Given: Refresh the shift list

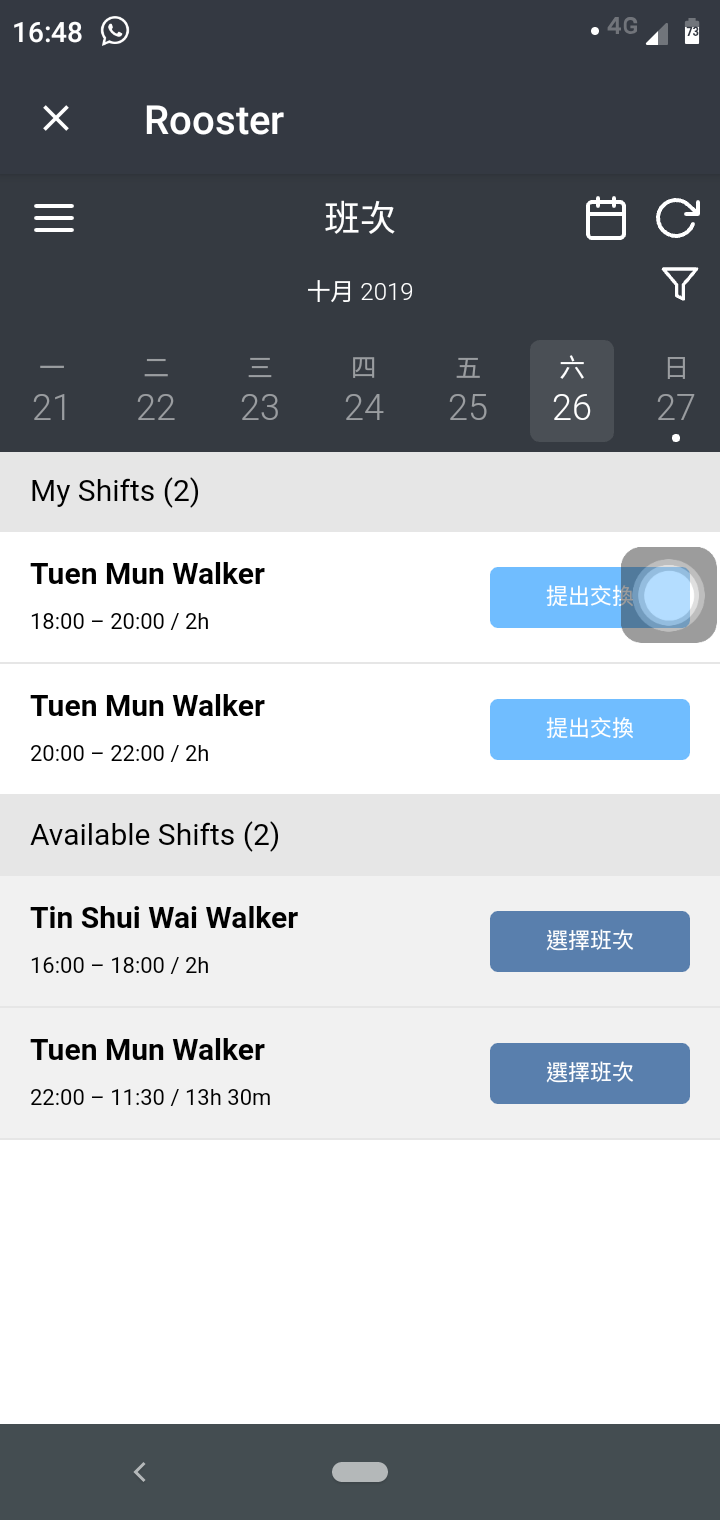Looking at the screenshot, I should pos(677,218).
